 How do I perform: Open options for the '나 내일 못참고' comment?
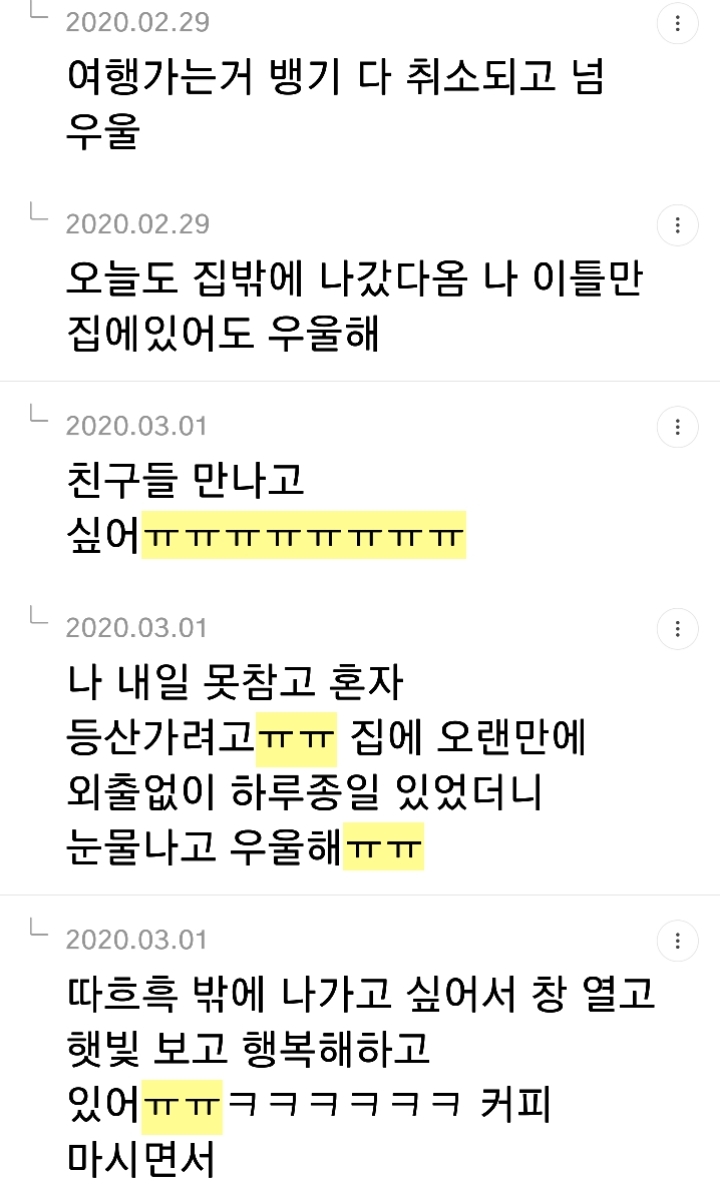click(677, 629)
